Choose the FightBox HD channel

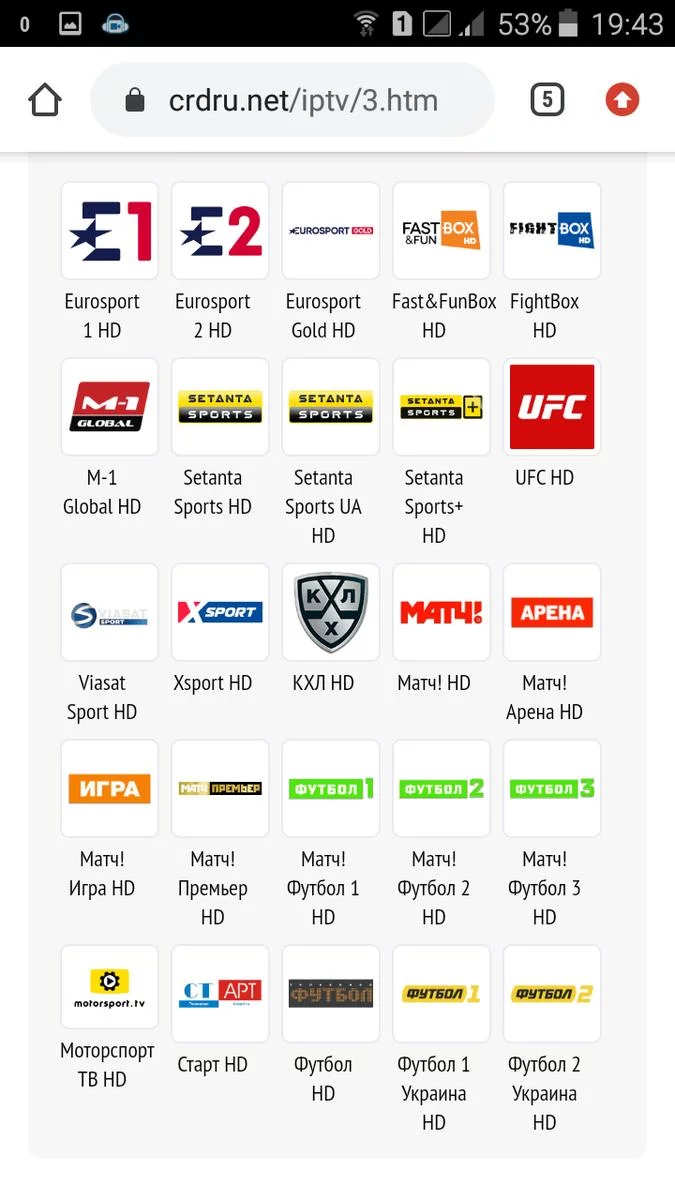(x=552, y=231)
